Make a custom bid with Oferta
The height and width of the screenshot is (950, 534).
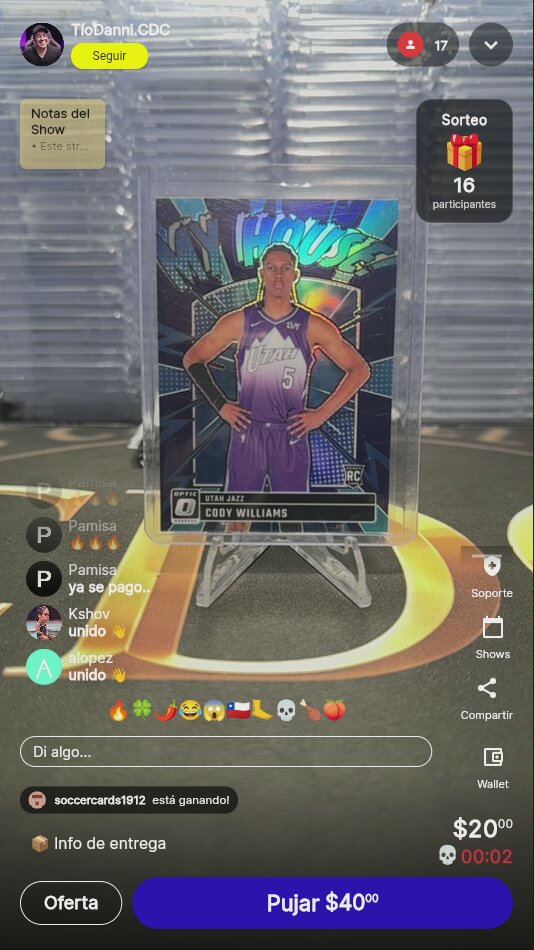click(x=71, y=903)
